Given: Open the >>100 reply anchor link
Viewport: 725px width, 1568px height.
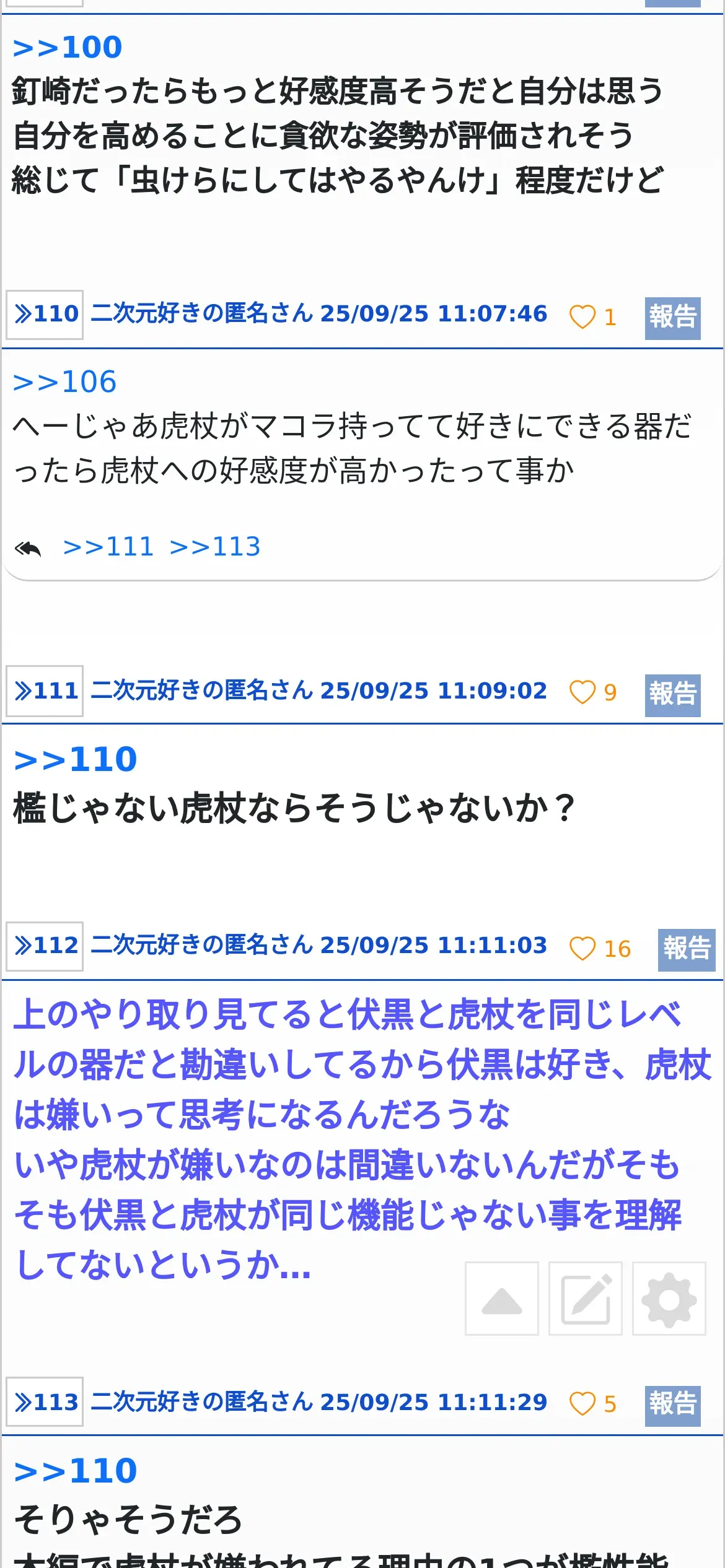Looking at the screenshot, I should click(68, 48).
